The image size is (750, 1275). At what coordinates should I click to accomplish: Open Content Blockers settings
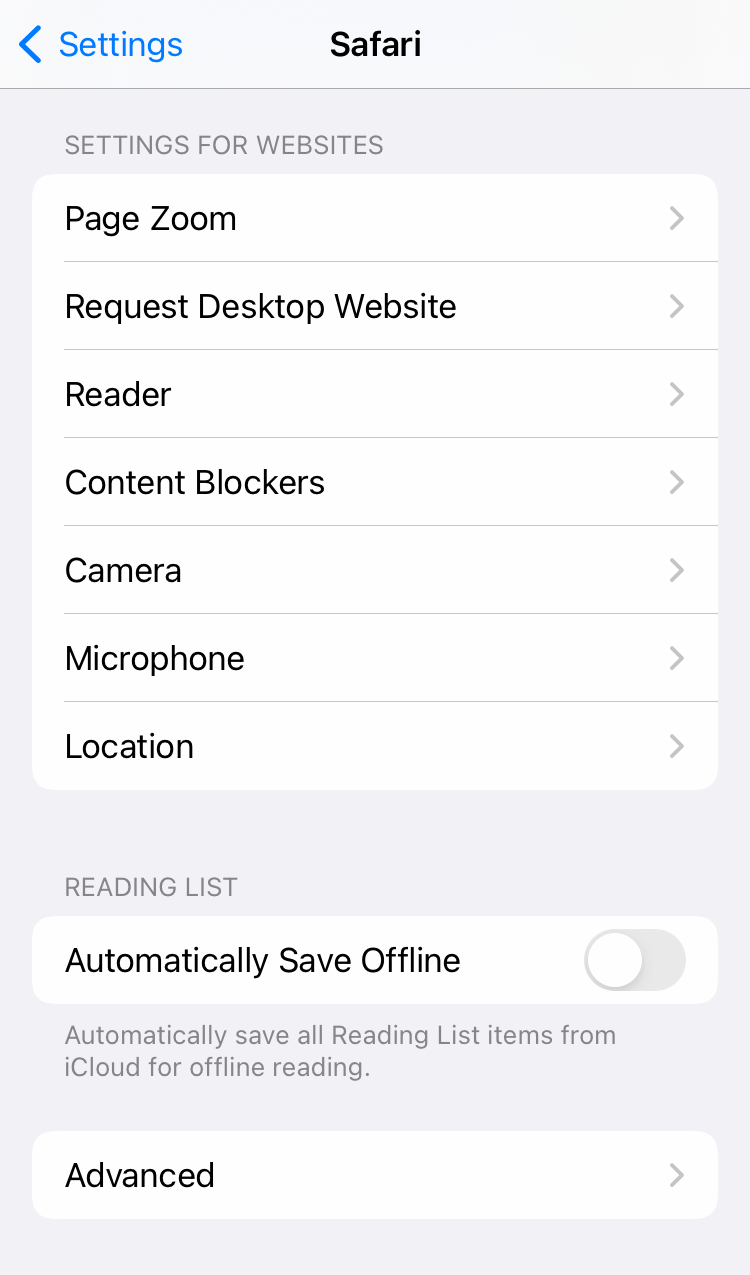coord(375,482)
